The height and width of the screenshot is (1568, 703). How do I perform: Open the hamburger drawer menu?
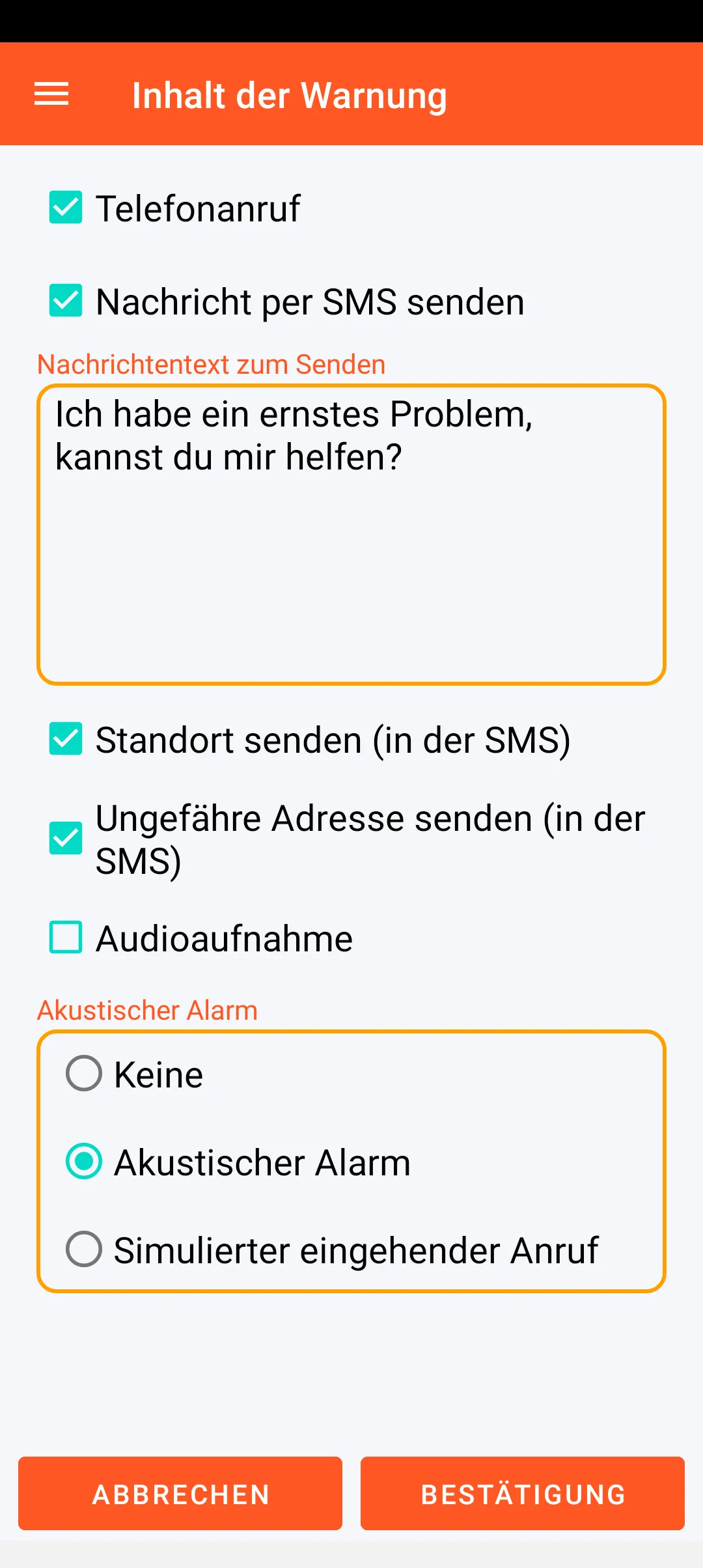coord(51,94)
